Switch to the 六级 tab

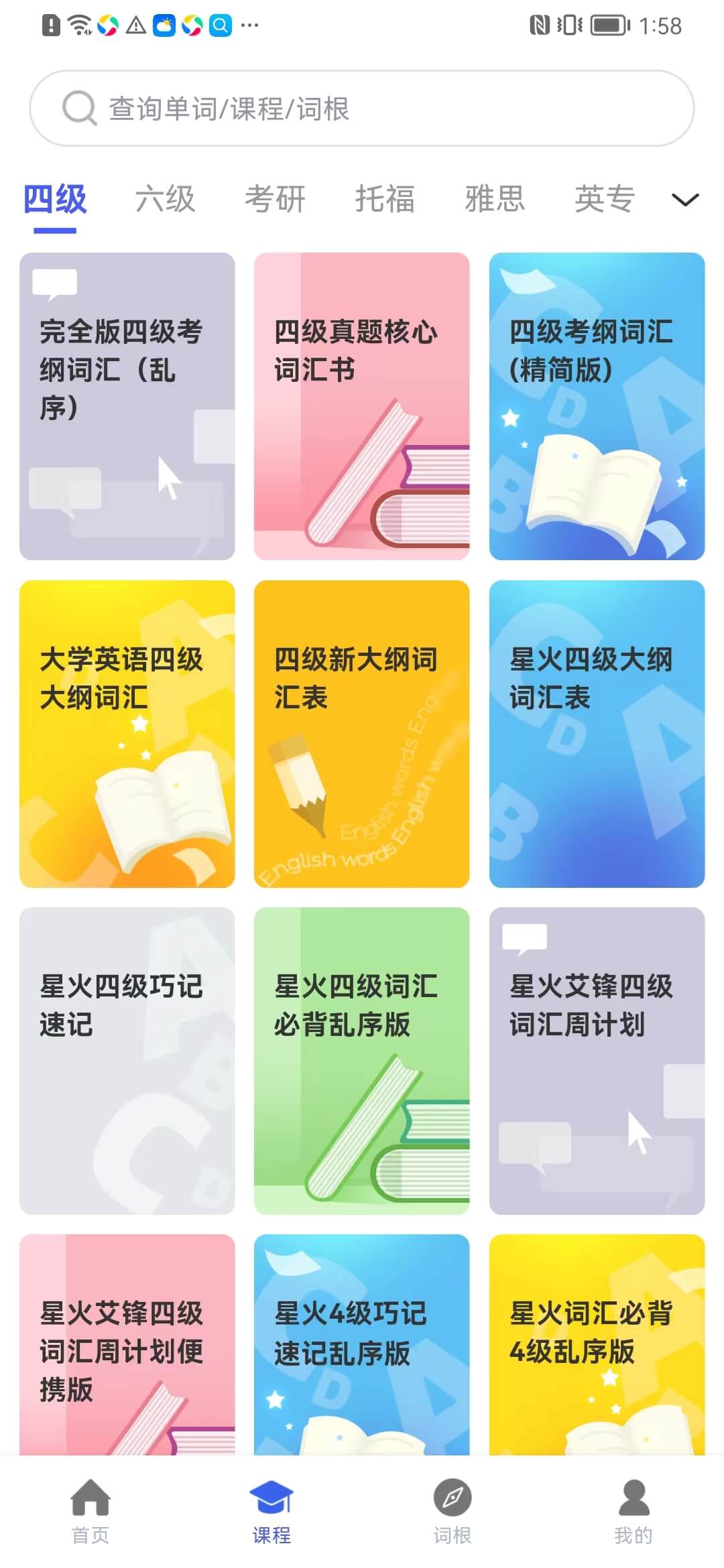(x=165, y=200)
